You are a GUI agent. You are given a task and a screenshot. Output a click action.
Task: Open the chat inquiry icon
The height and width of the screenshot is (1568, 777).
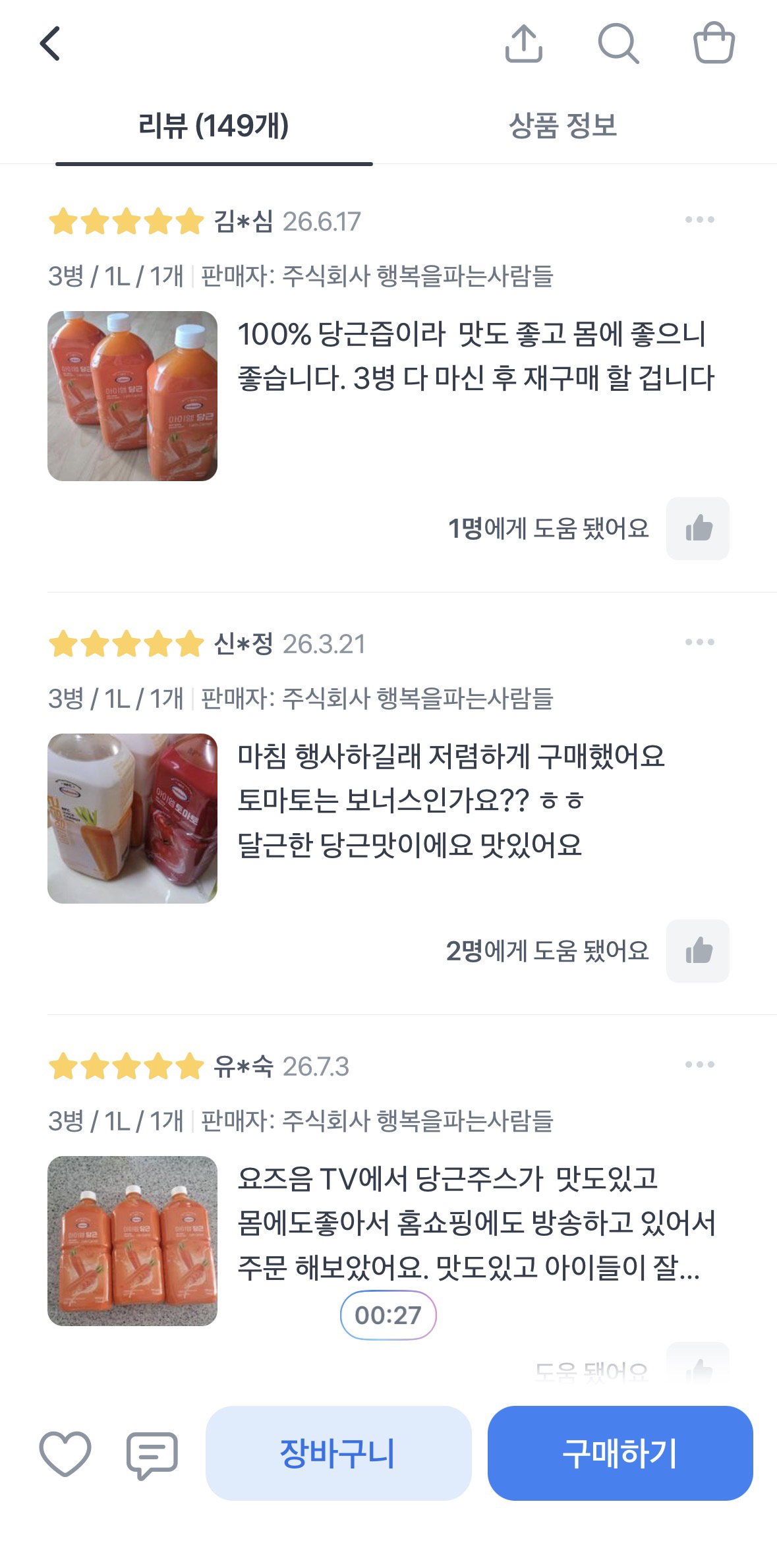pyautogui.click(x=152, y=1455)
